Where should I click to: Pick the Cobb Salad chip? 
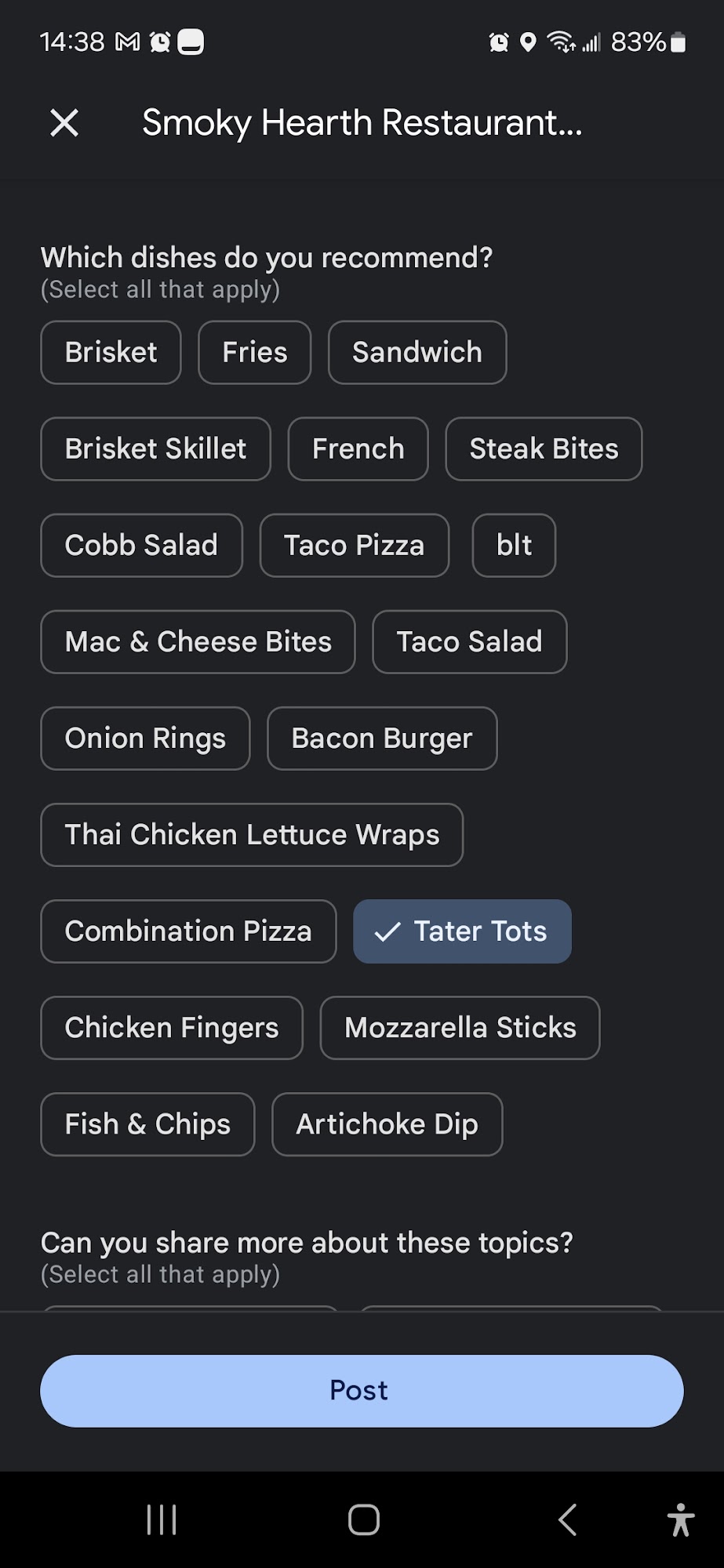point(141,546)
